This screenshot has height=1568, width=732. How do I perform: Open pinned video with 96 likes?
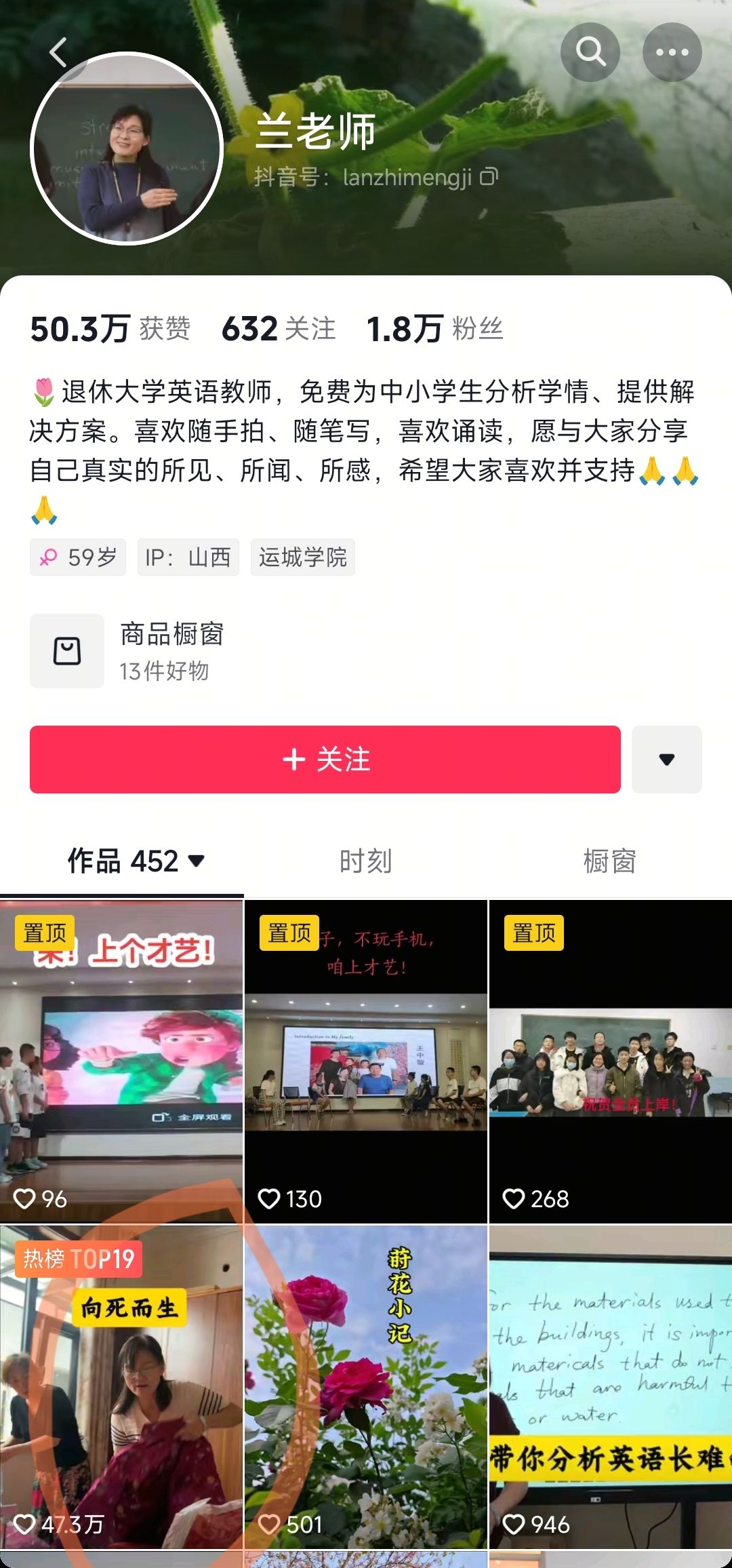click(x=121, y=1062)
